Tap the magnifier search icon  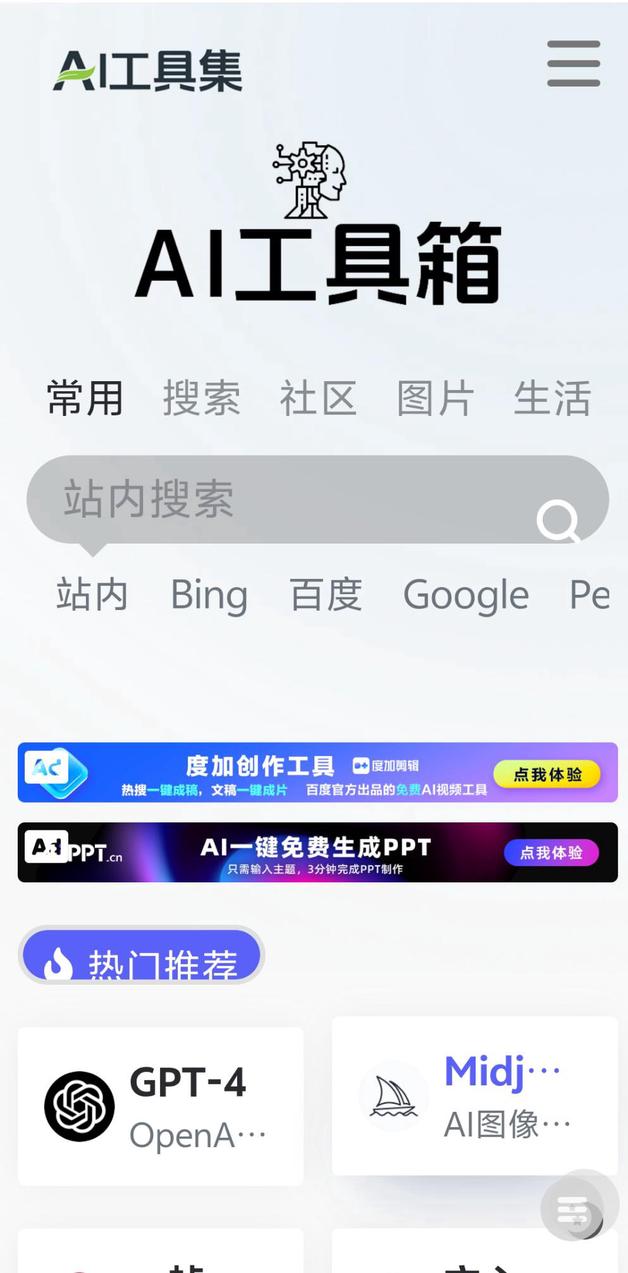tap(558, 520)
